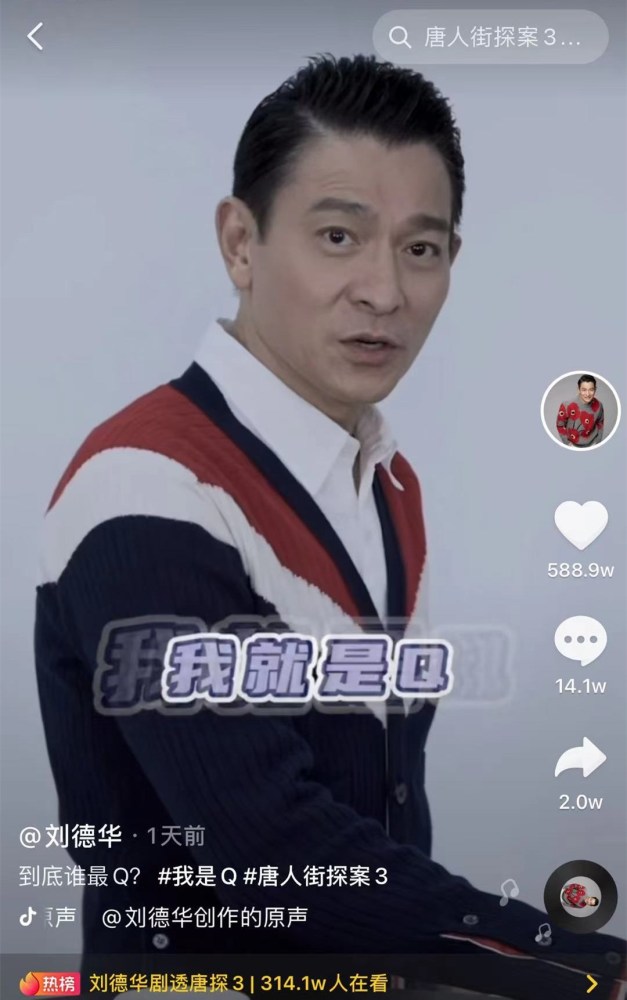
Task: Open the 唐人街探案3 search box
Action: coord(490,38)
